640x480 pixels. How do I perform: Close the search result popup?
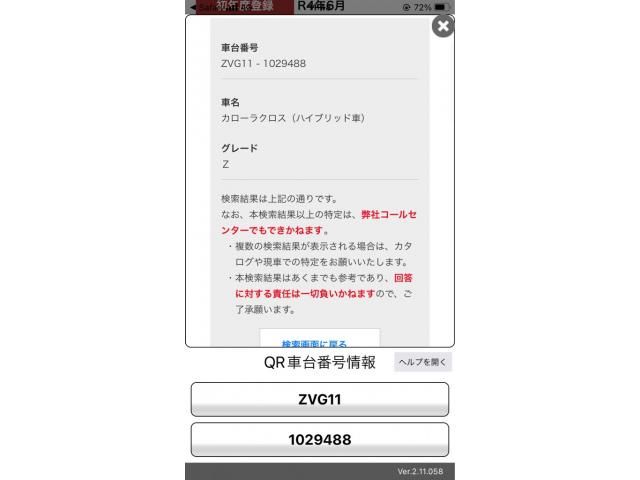click(x=443, y=27)
